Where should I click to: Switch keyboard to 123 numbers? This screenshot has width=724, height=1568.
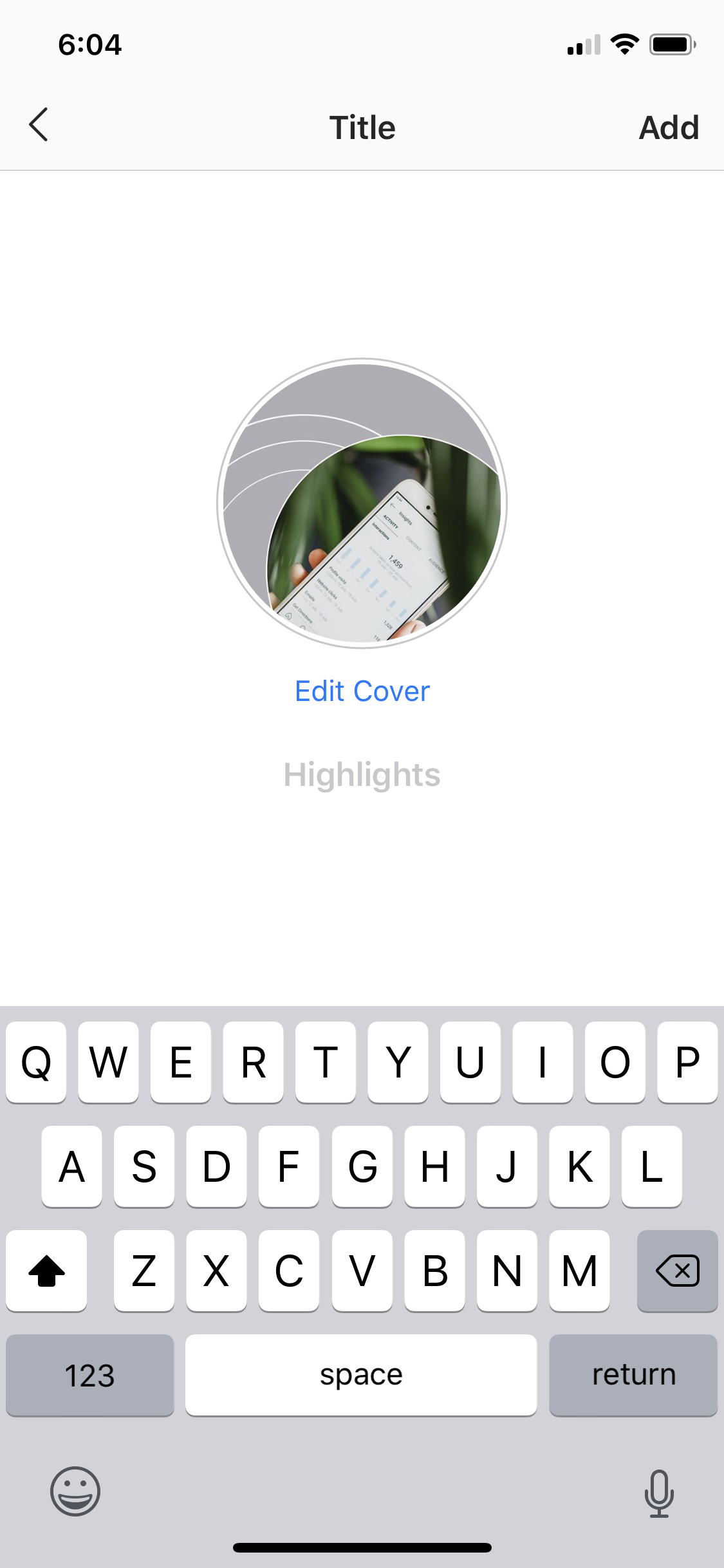pyautogui.click(x=90, y=1375)
